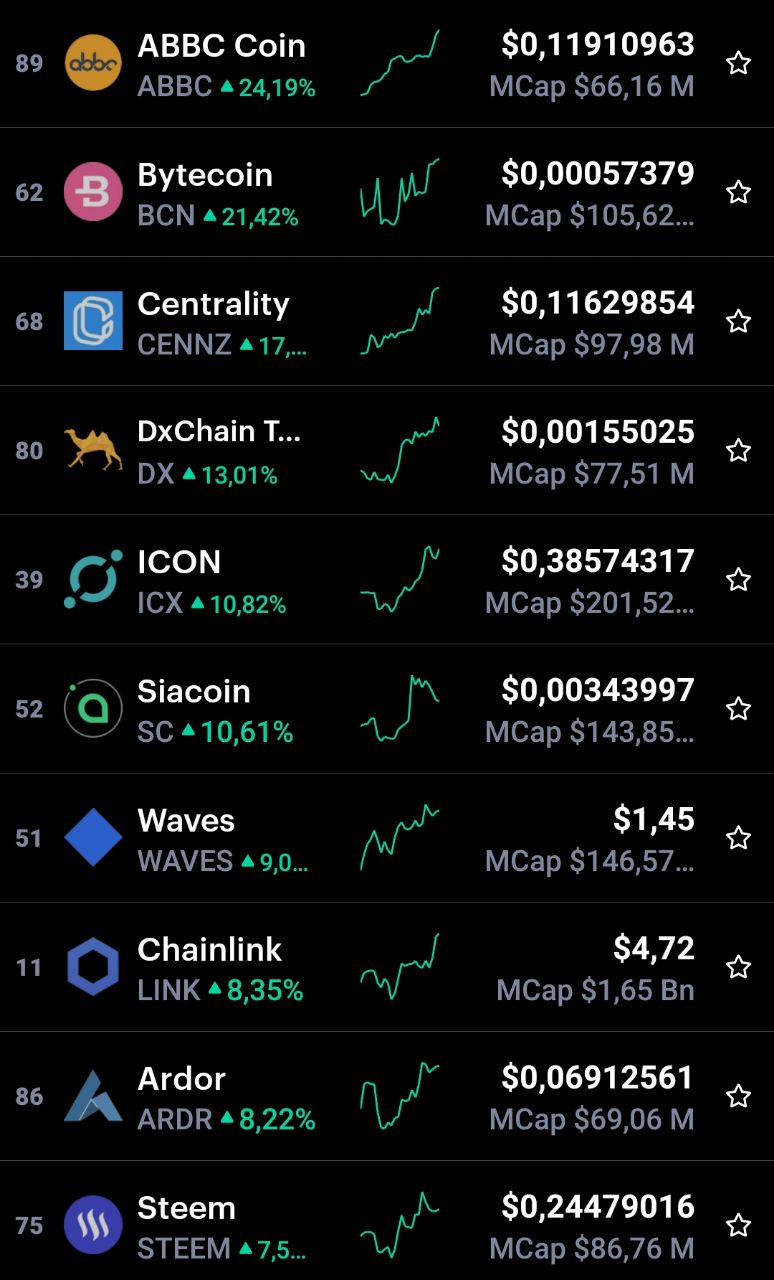The width and height of the screenshot is (774, 1280).
Task: View Ardor coin details
Action: pos(387,1096)
